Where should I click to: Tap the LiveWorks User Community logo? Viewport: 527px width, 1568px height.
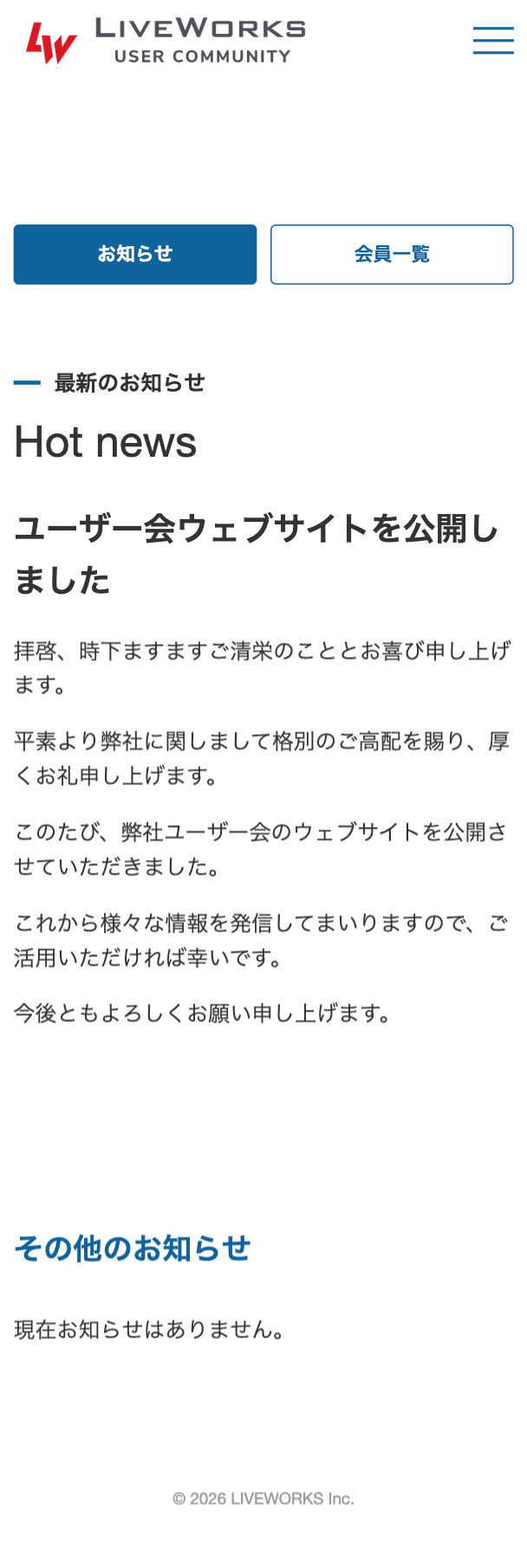click(166, 41)
